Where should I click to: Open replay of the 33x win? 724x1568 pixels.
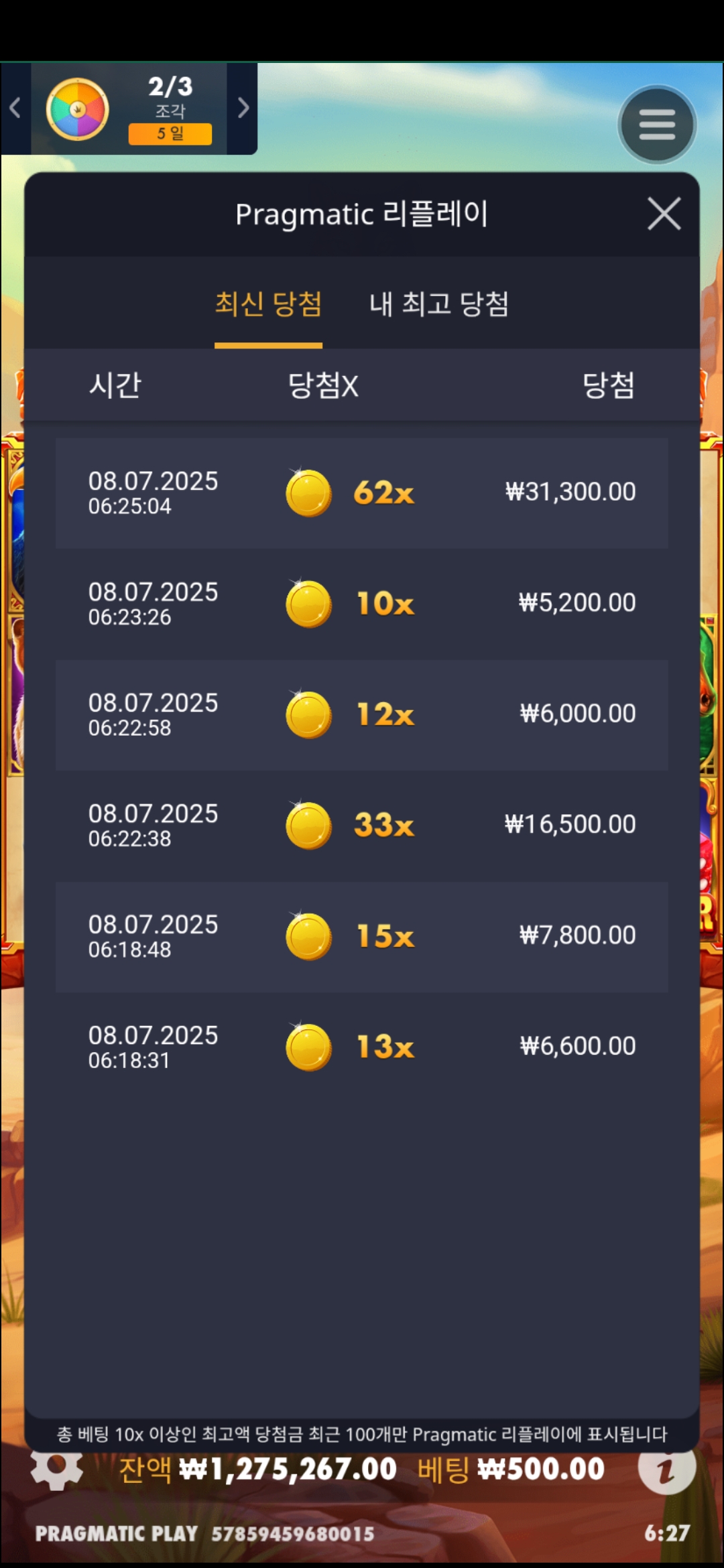[x=362, y=825]
